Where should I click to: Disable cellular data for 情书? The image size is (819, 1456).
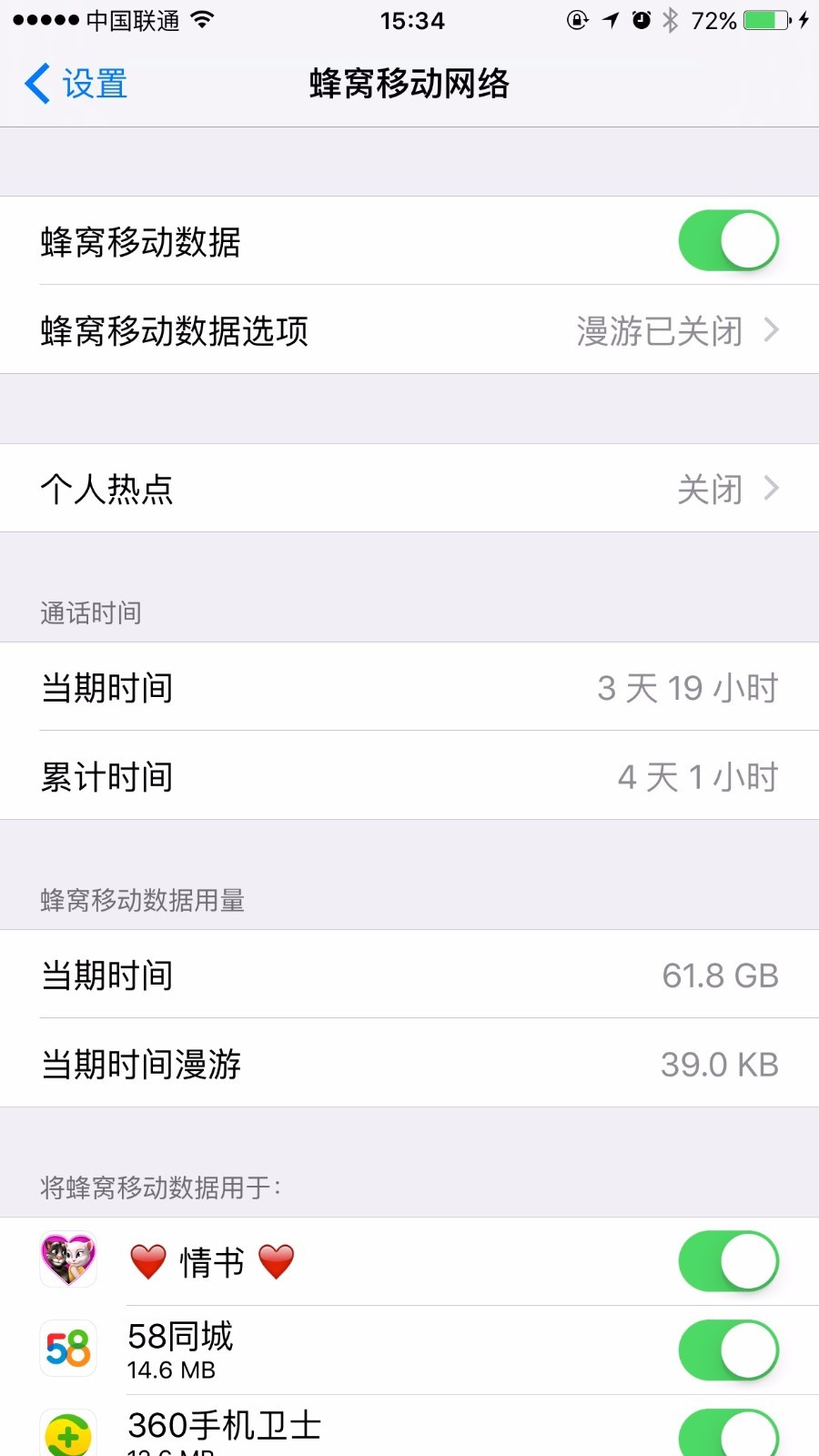[728, 1261]
